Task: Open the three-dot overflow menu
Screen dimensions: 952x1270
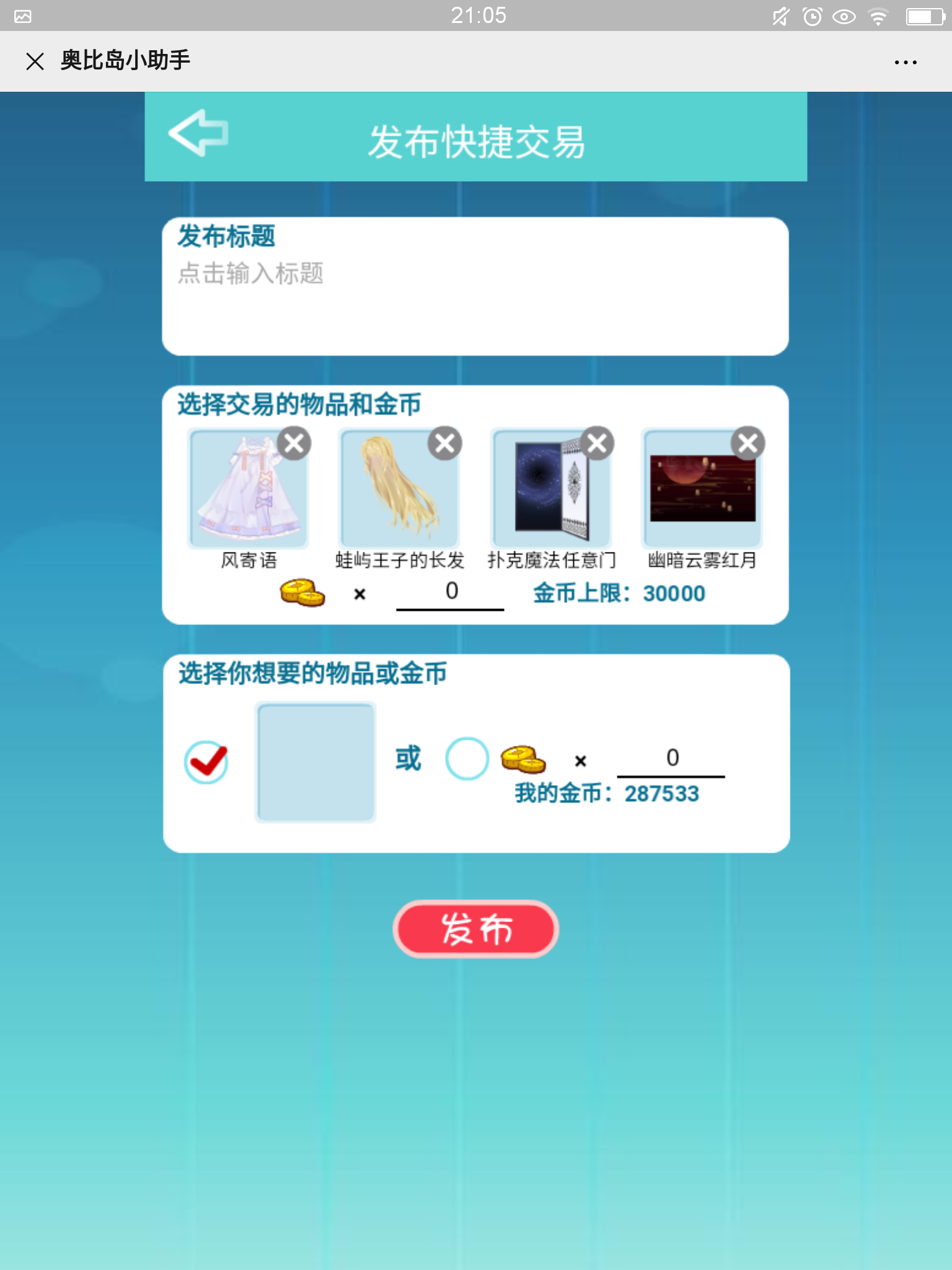Action: pyautogui.click(x=906, y=62)
